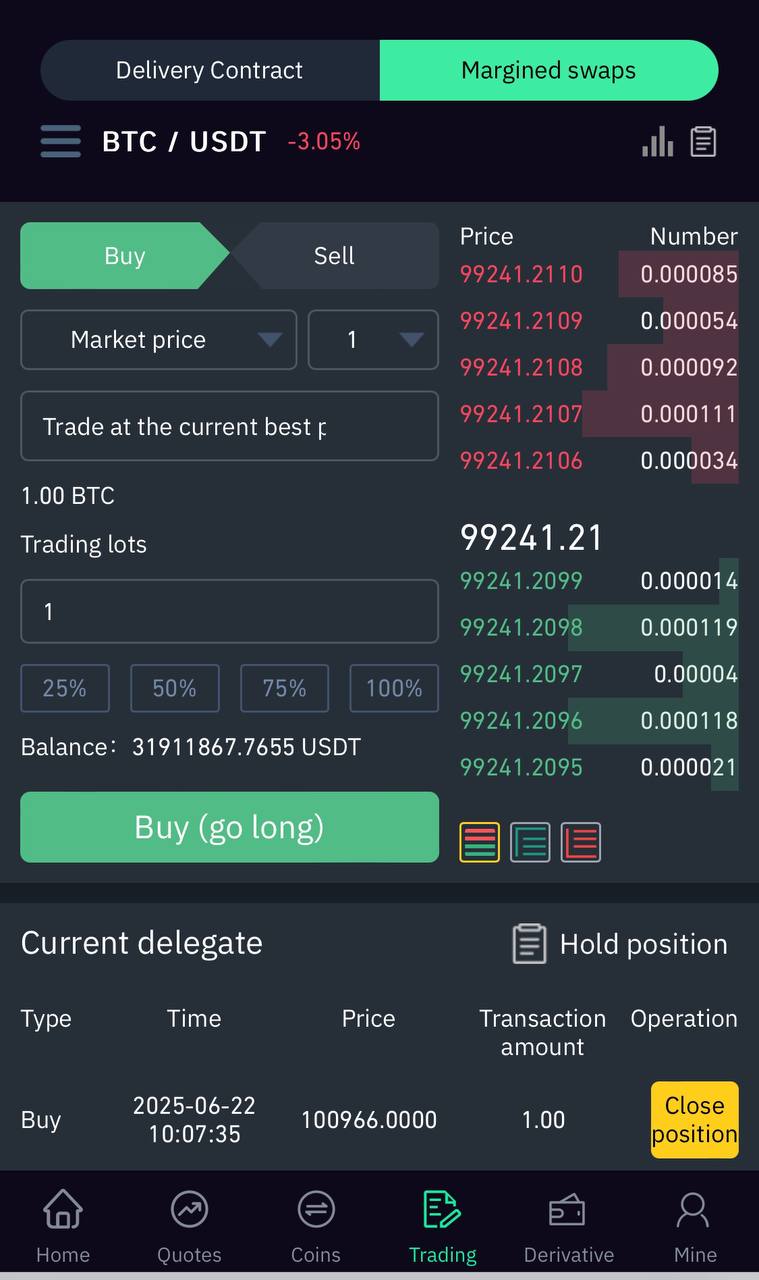Screen dimensions: 759x1280
Task: Open the chart view icon
Action: click(657, 142)
